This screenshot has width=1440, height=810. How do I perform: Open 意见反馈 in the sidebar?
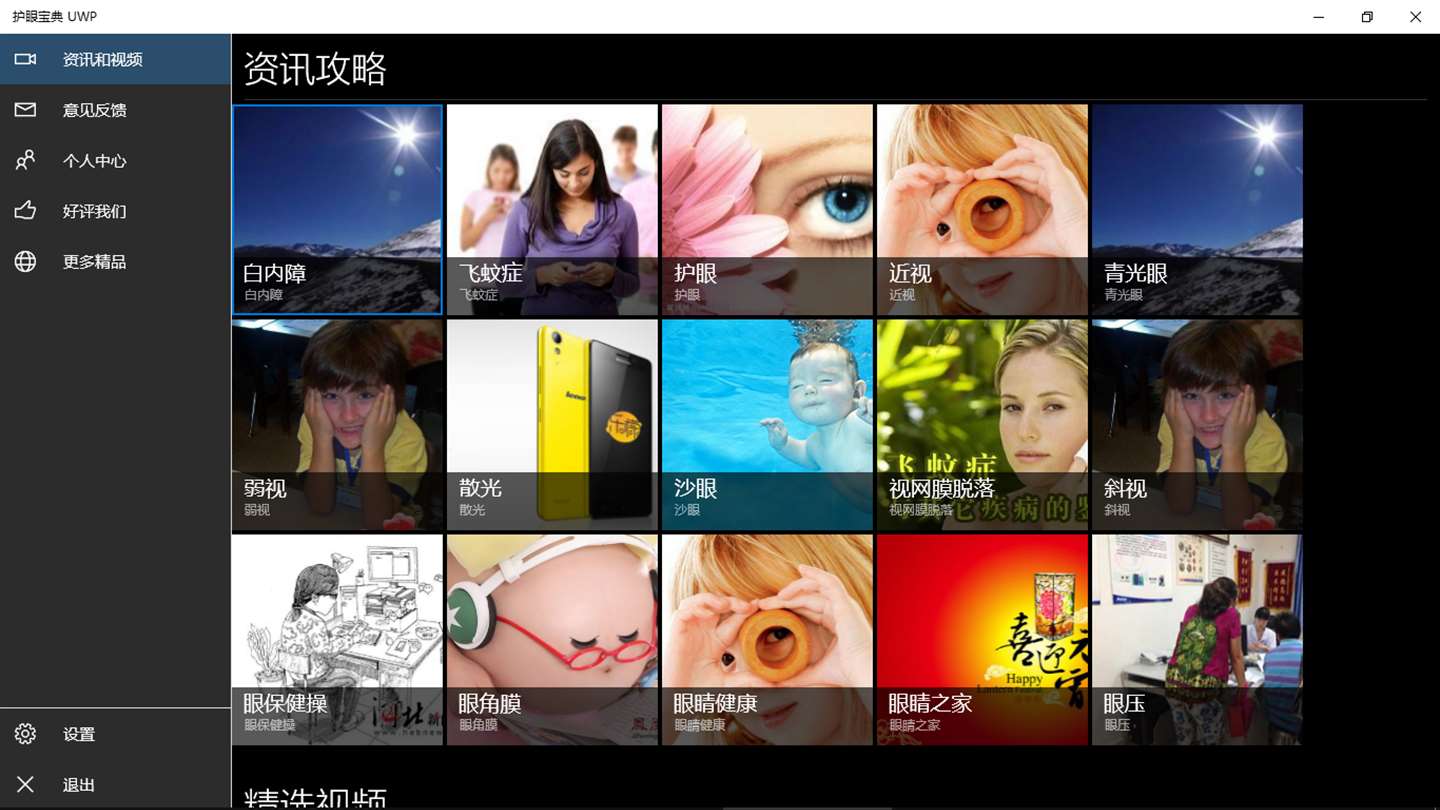(x=94, y=110)
